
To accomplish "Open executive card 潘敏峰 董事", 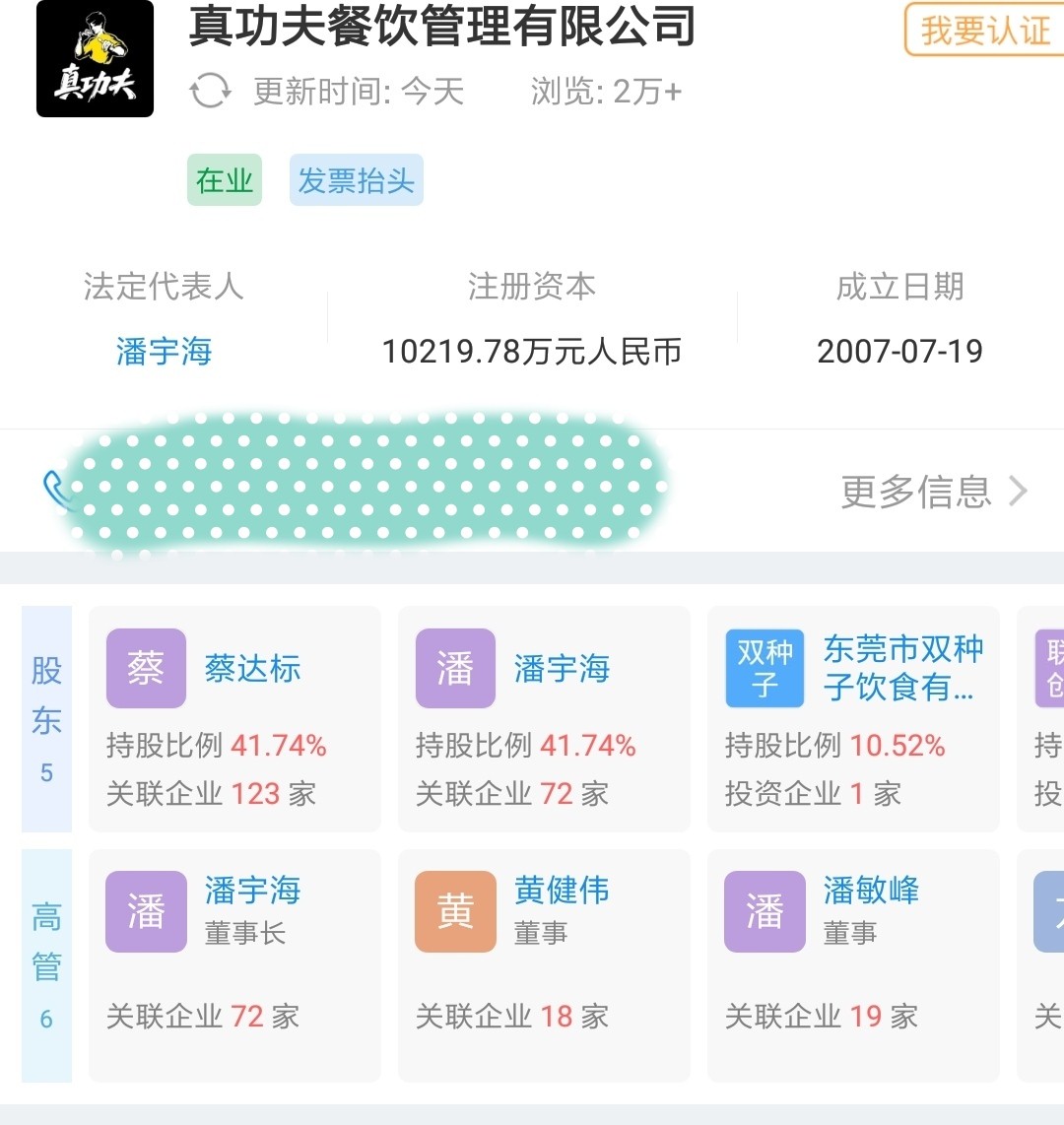I will pyautogui.click(x=853, y=965).
